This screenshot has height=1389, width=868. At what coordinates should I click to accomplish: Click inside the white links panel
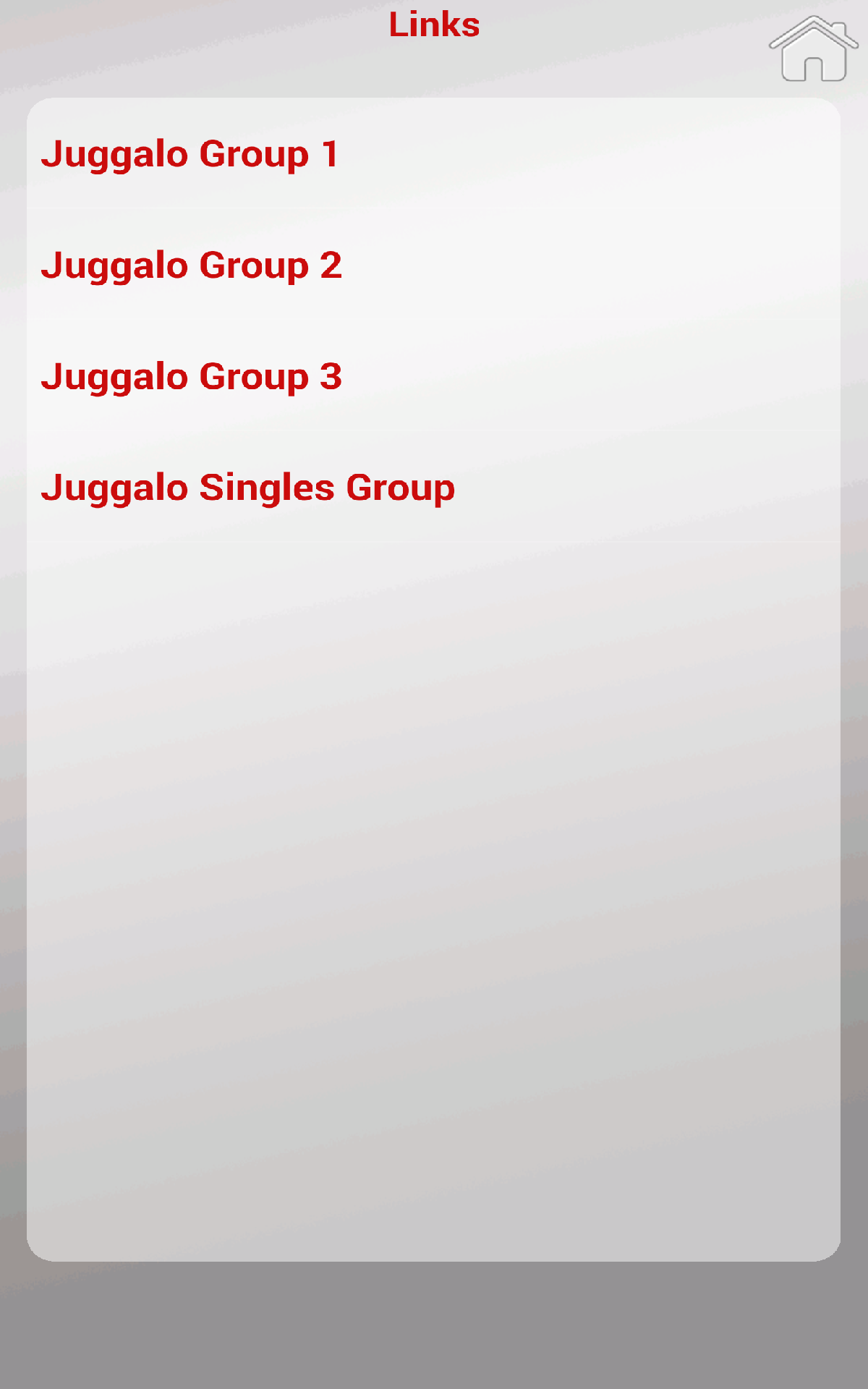(434, 796)
